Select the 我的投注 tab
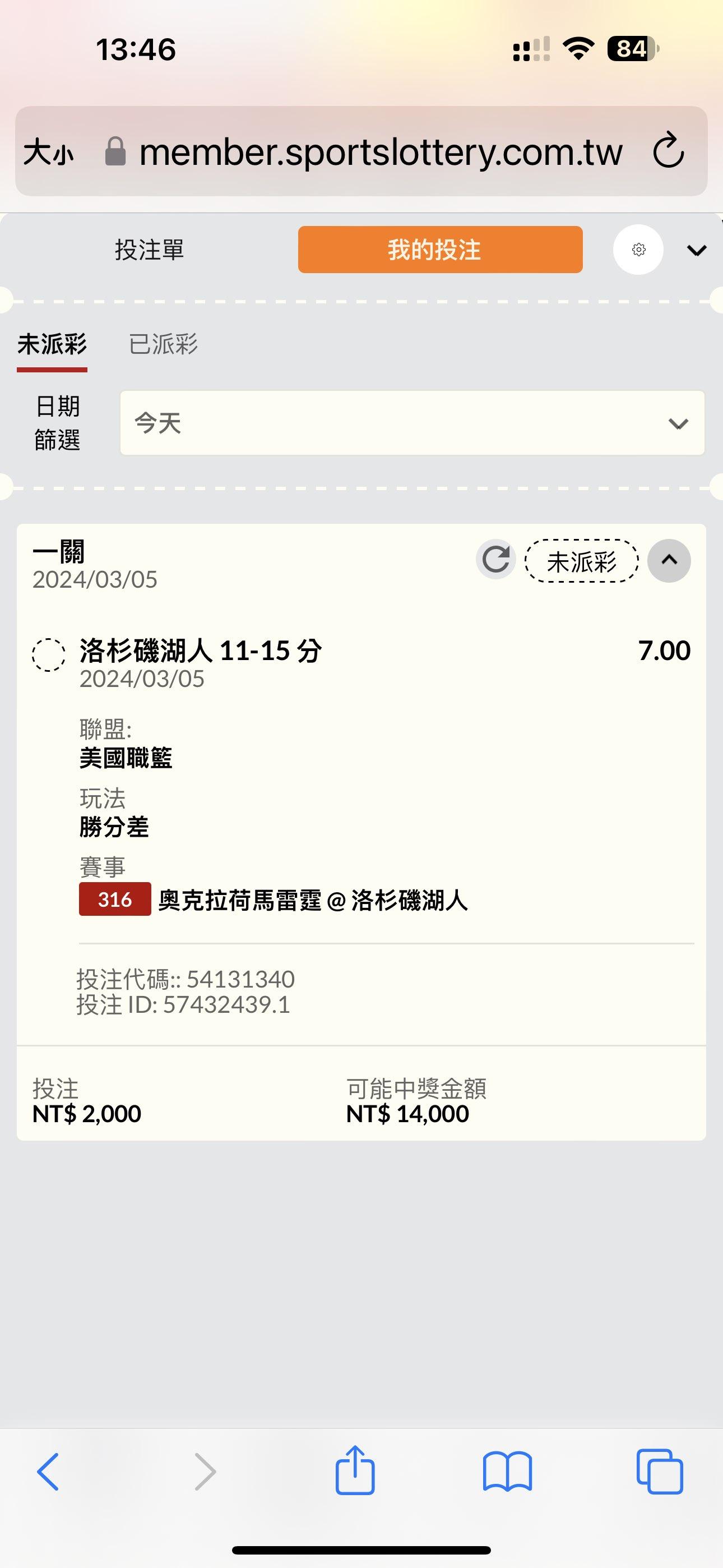The image size is (723, 1568). point(440,250)
